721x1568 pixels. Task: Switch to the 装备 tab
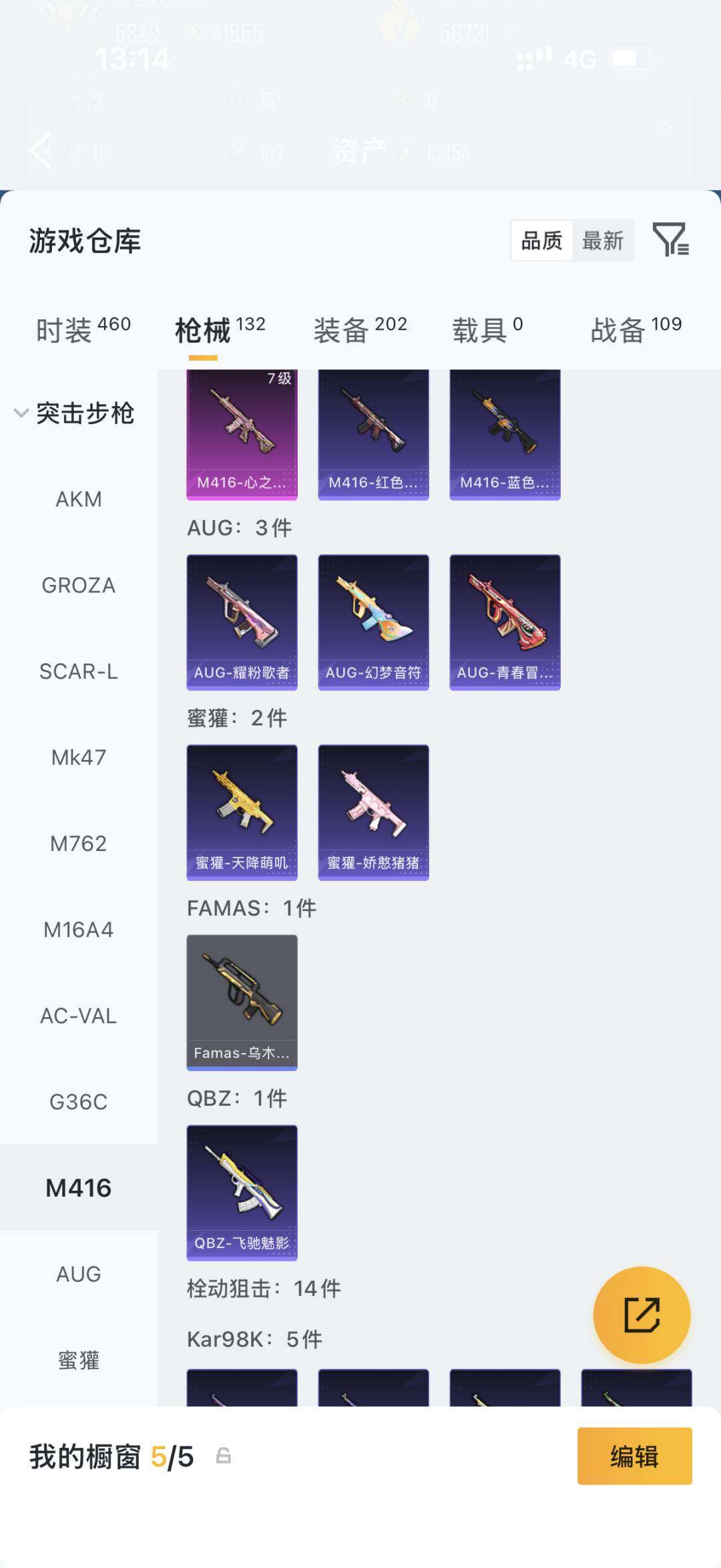coord(360,330)
